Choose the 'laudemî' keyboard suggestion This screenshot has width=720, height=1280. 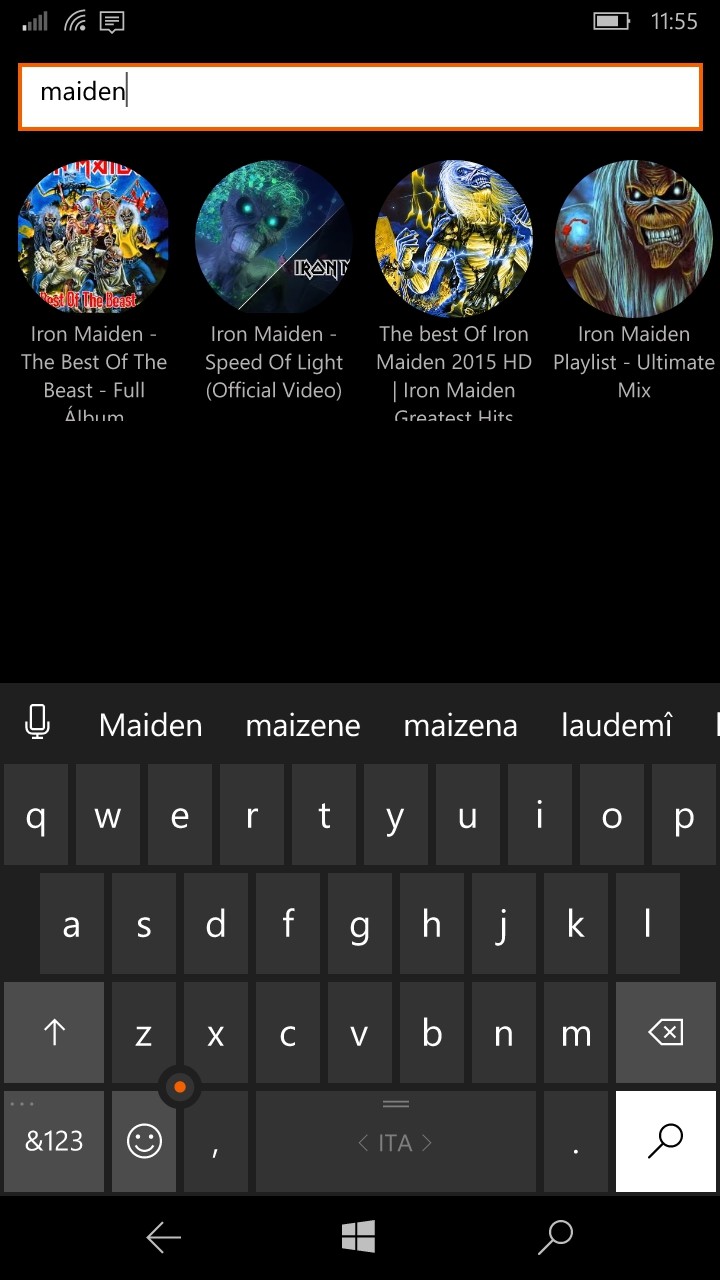pyautogui.click(x=616, y=725)
